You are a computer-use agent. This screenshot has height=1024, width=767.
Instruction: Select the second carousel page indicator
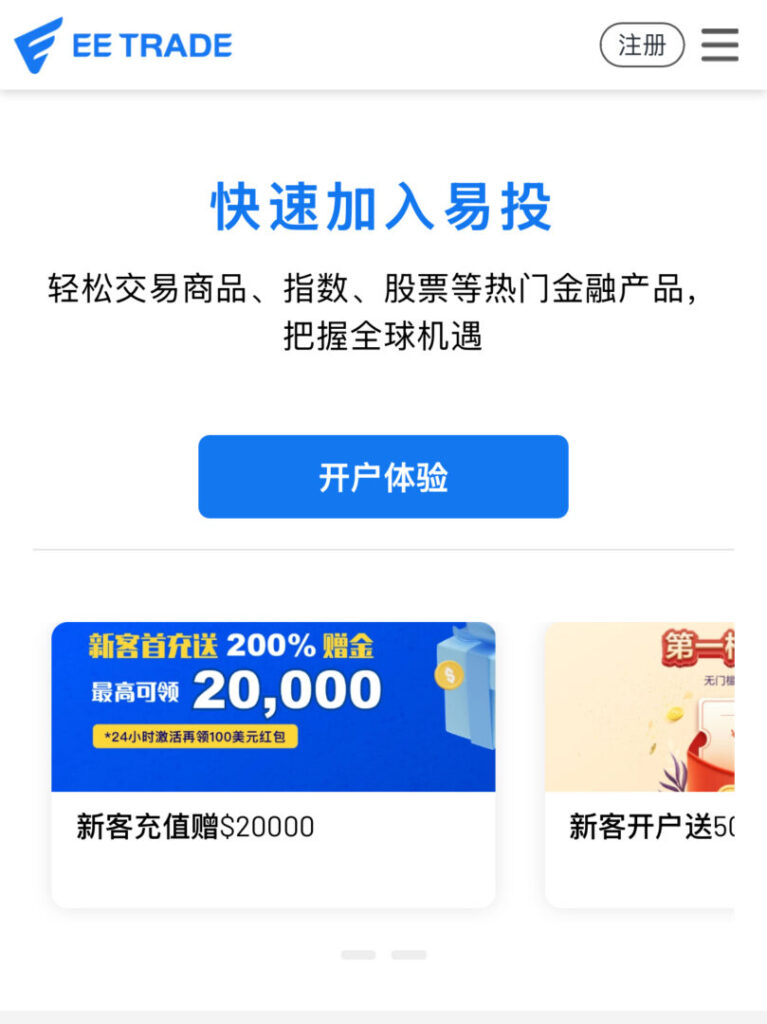click(408, 955)
